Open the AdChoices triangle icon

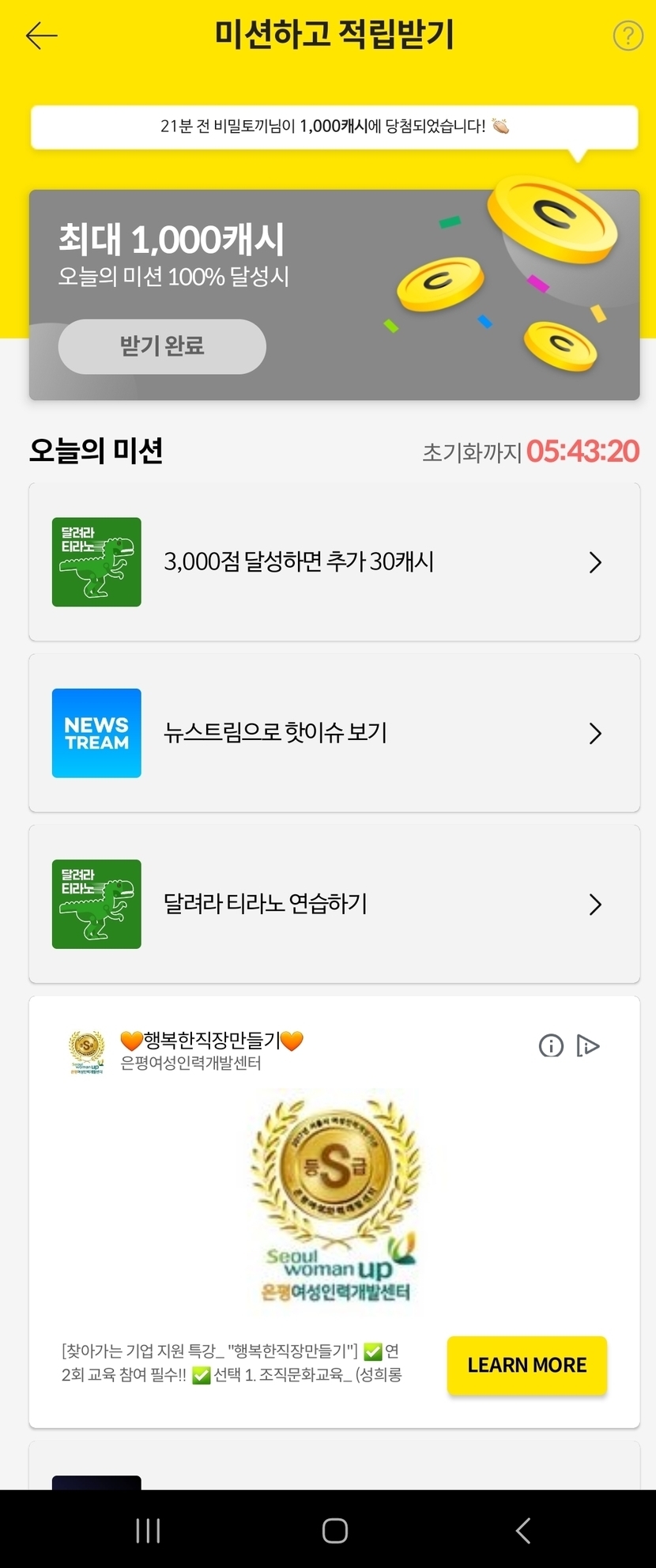click(588, 1045)
